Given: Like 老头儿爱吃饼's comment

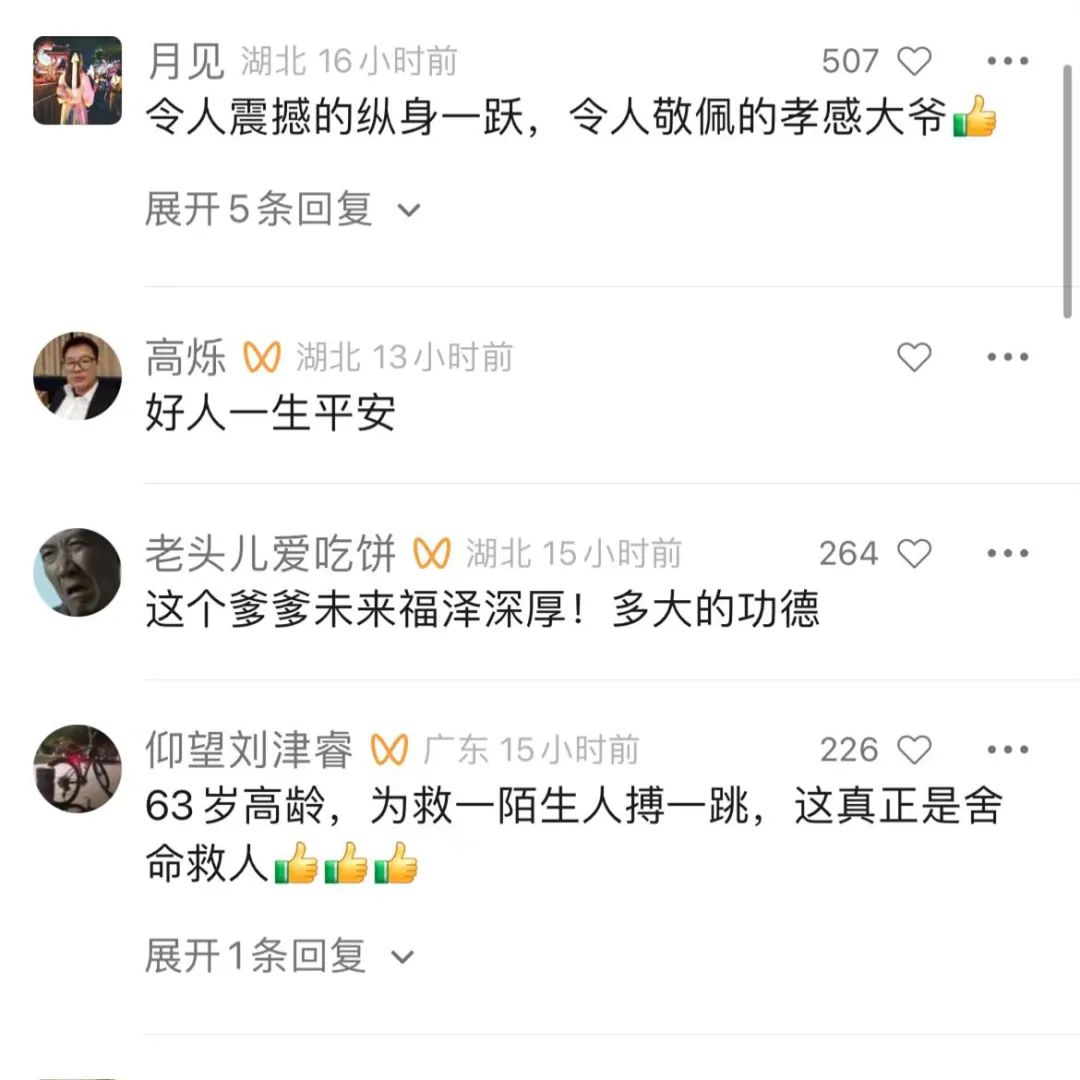Looking at the screenshot, I should (913, 553).
